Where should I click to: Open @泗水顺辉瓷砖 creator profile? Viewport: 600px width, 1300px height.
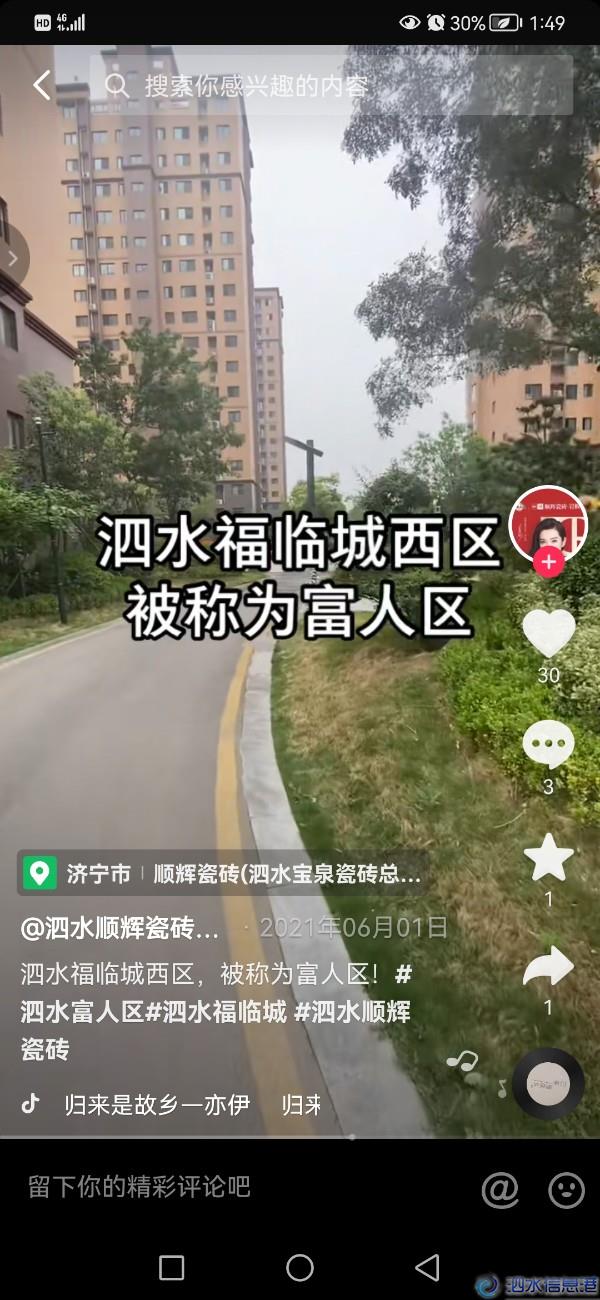coord(120,929)
